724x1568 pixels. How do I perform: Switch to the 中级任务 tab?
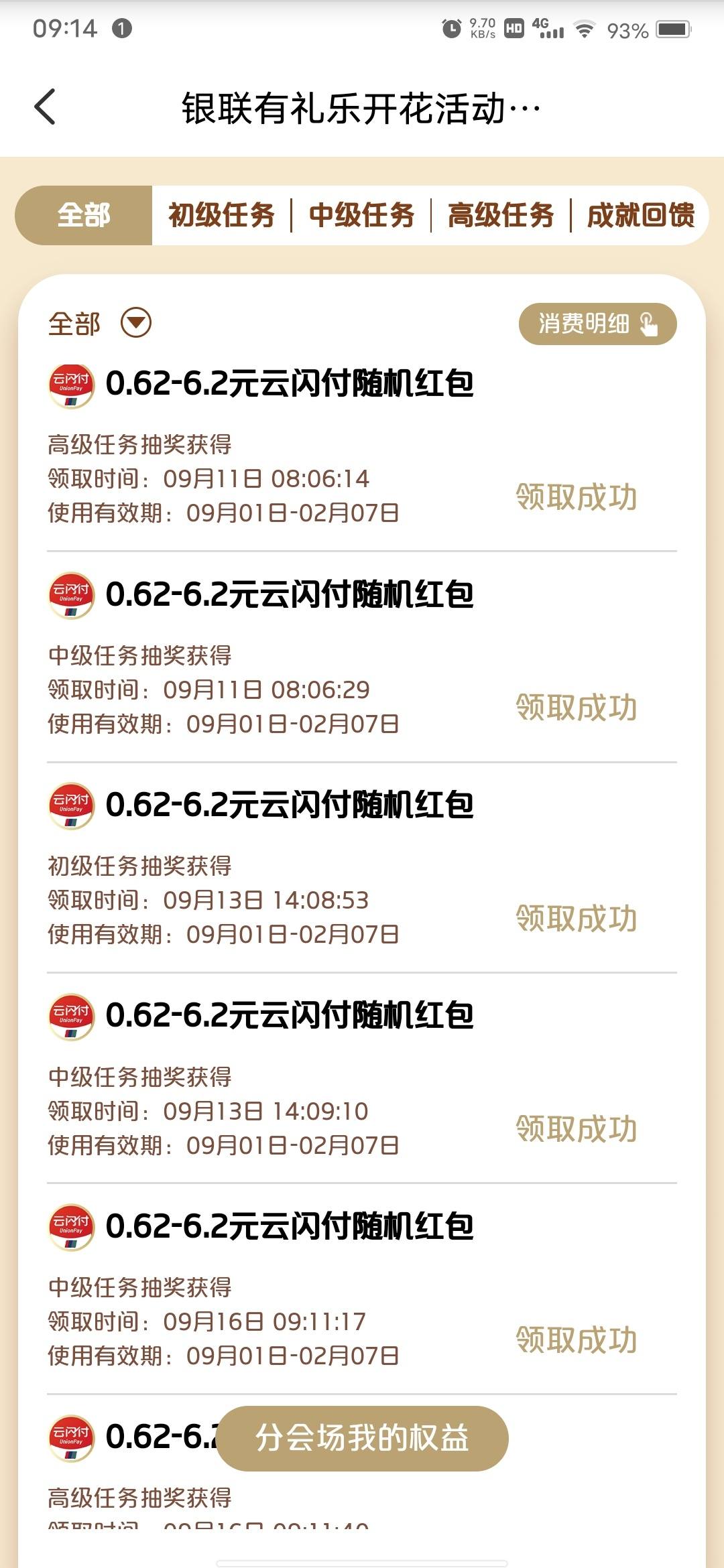tap(362, 215)
